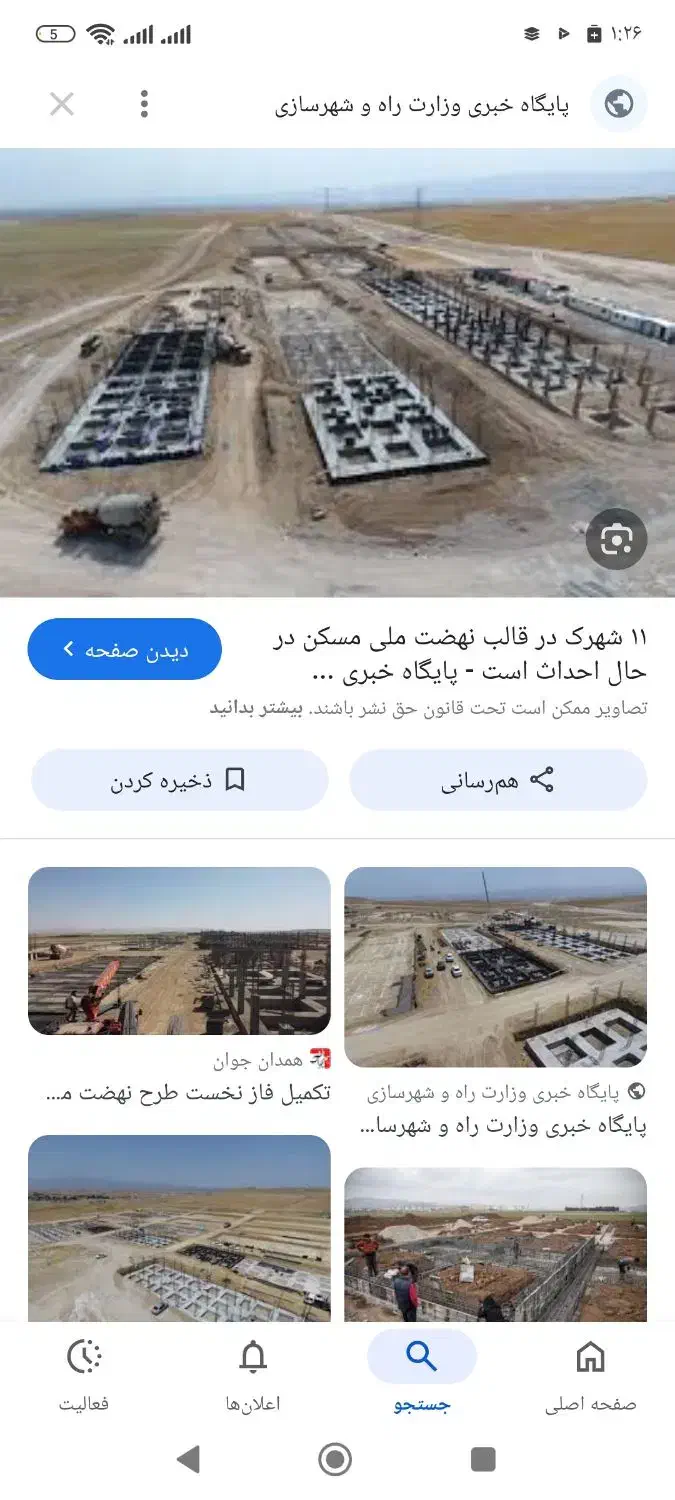The width and height of the screenshot is (675, 1500).
Task: Save image with 'ذخیره کردن'
Action: click(180, 780)
